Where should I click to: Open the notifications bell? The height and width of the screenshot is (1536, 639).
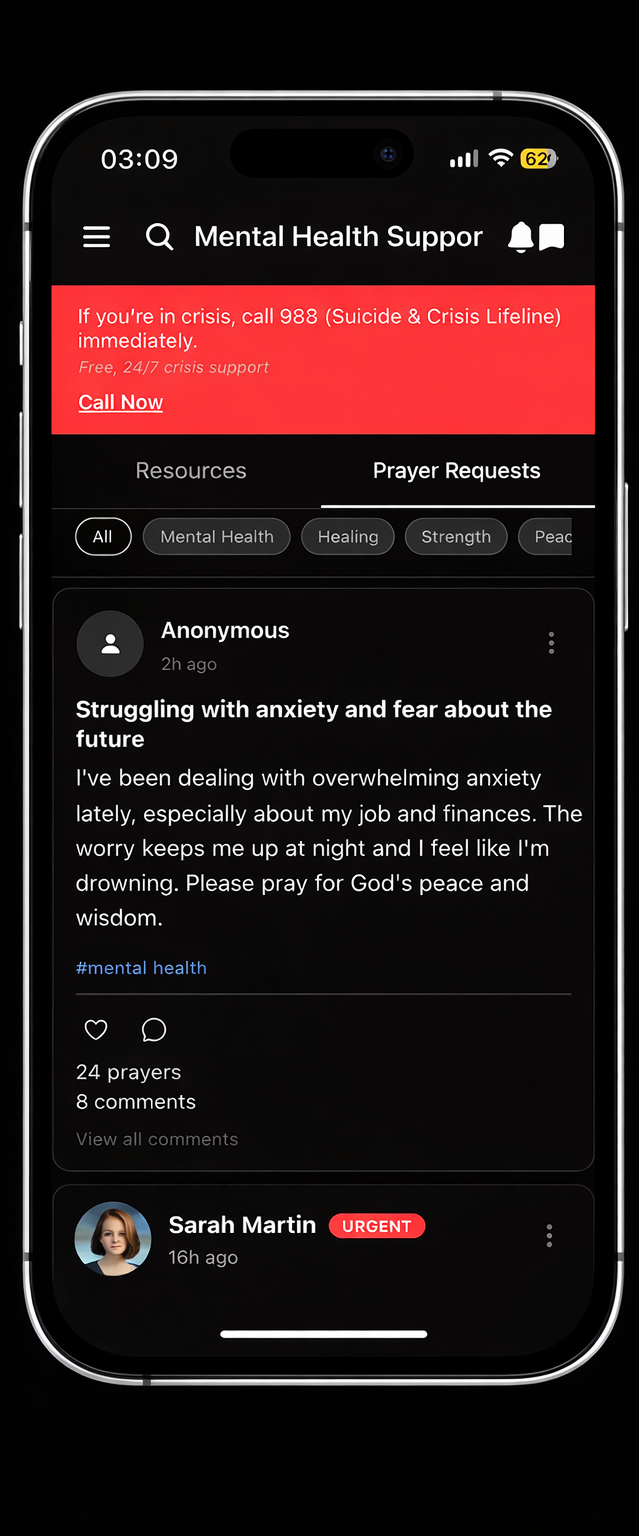click(x=521, y=237)
